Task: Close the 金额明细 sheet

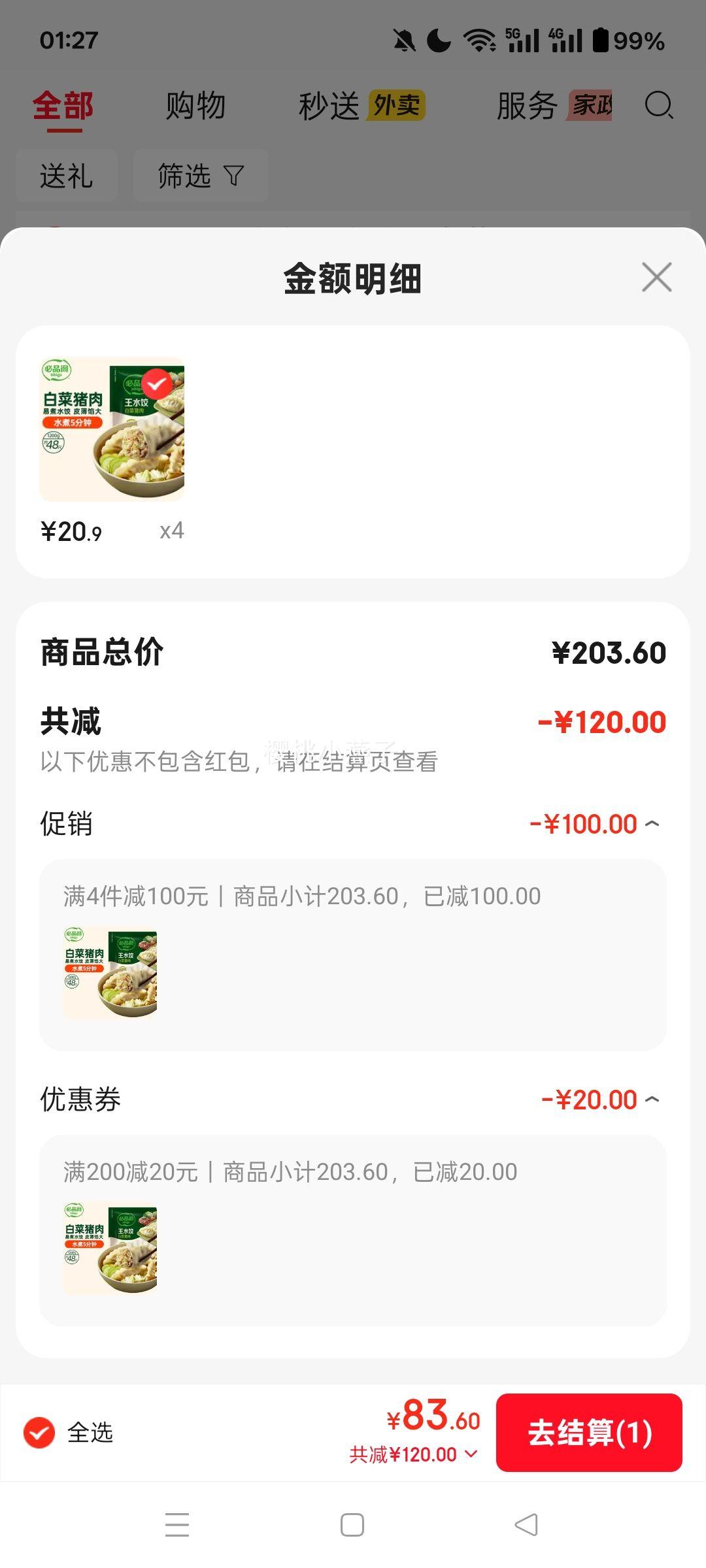Action: click(656, 277)
